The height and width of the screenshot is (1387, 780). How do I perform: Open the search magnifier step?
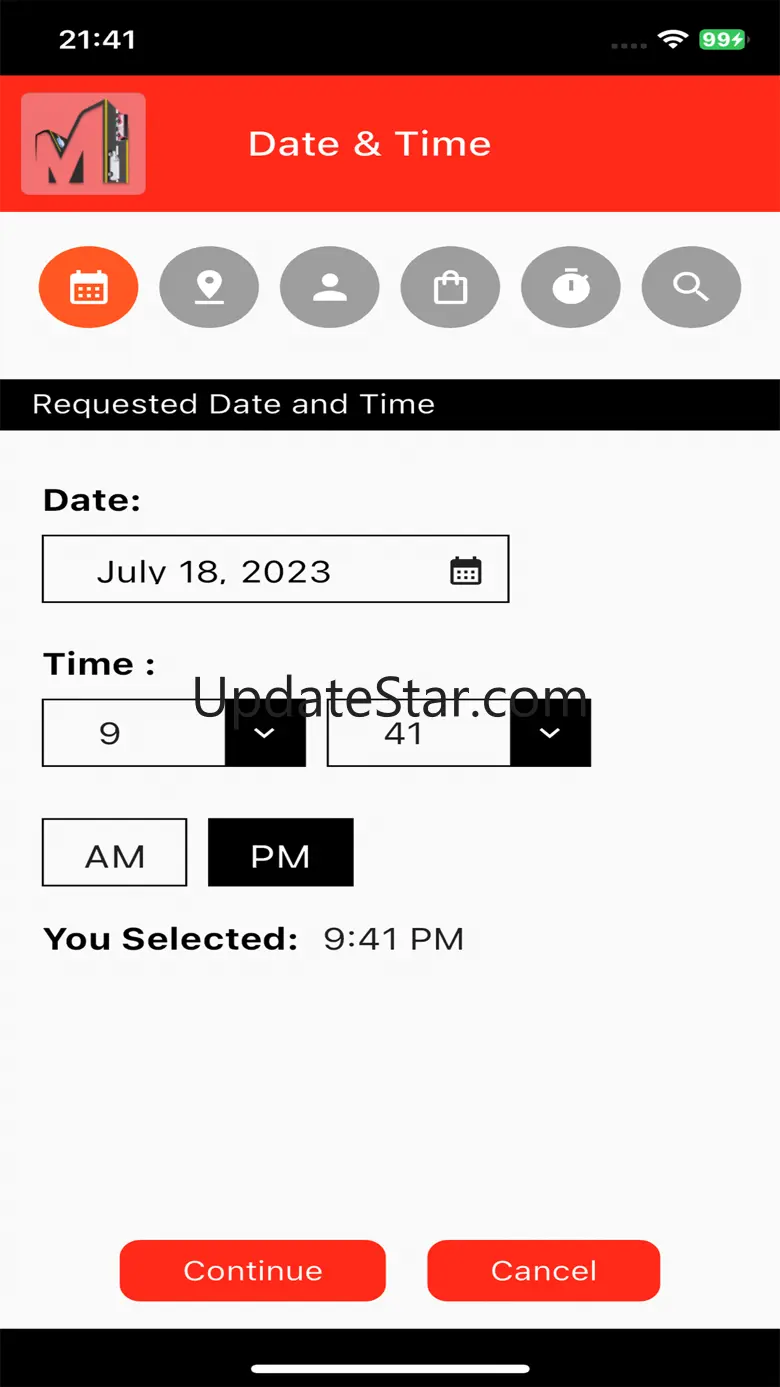pos(691,287)
